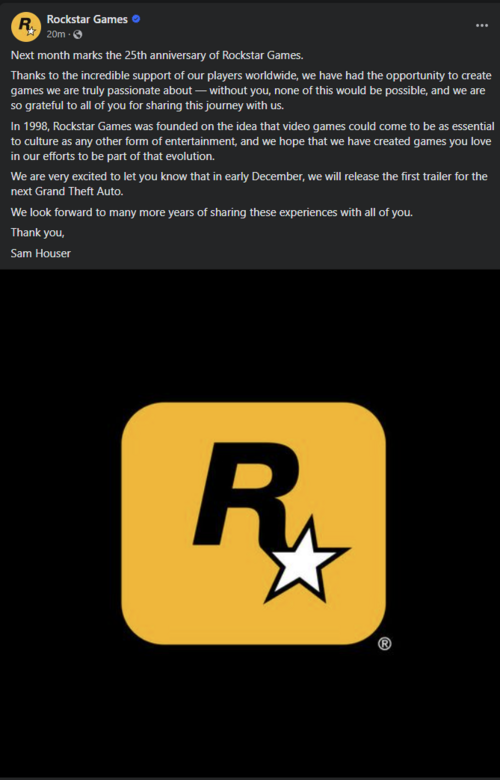This screenshot has height=780, width=500.
Task: Open the Rockstar logo image in the post
Action: (250, 524)
